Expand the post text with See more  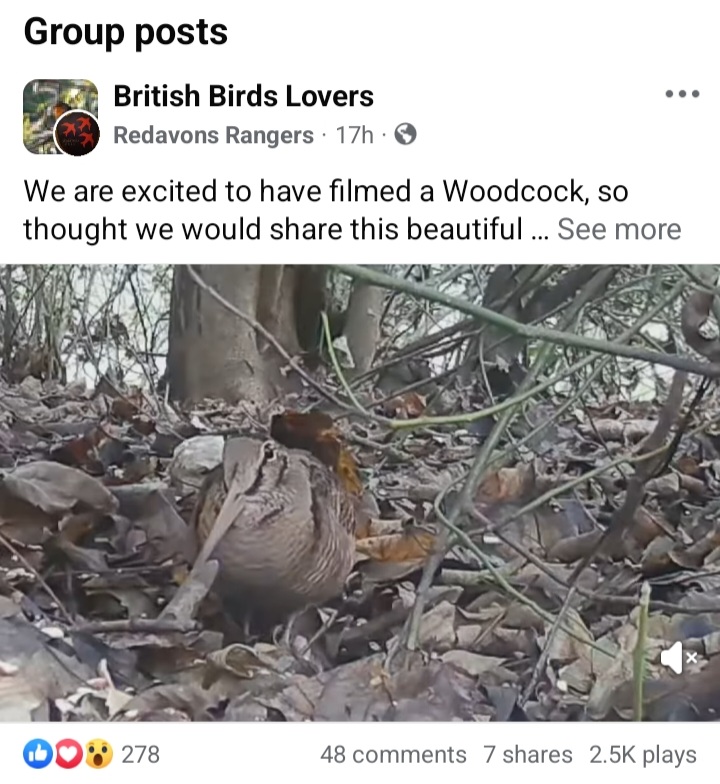[x=619, y=229]
